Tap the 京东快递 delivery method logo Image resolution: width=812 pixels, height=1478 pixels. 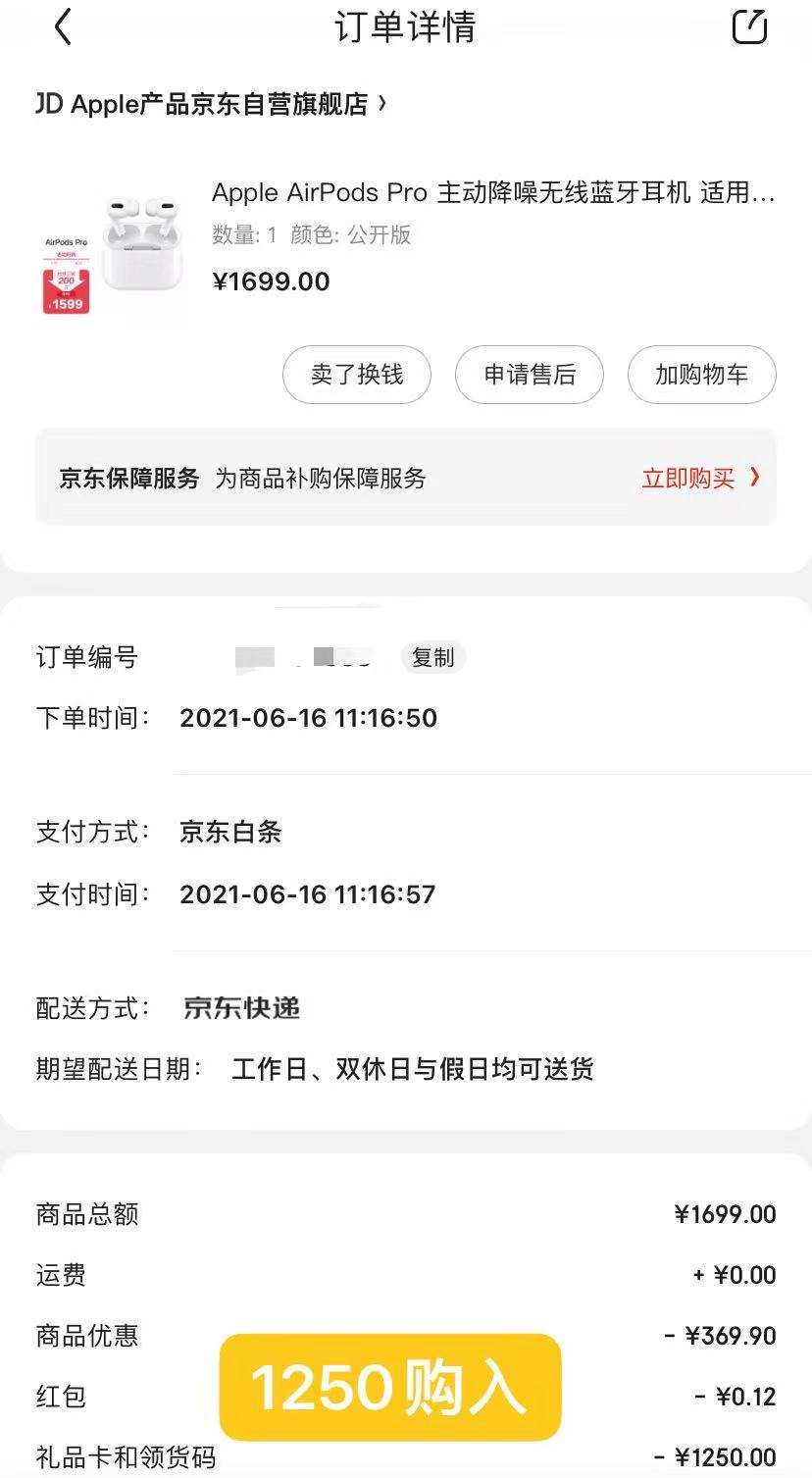(x=241, y=1008)
